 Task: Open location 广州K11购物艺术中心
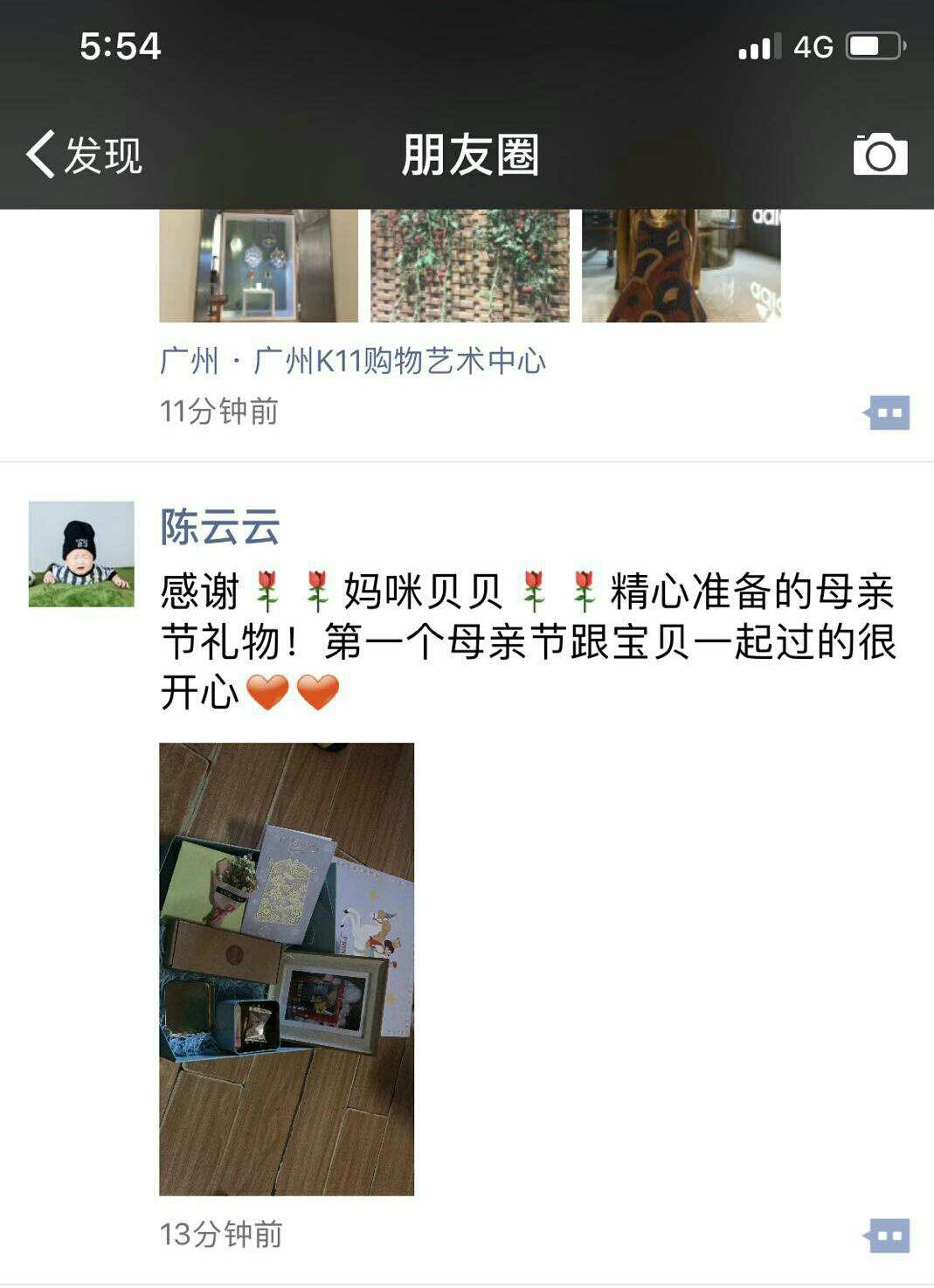pyautogui.click(x=353, y=361)
